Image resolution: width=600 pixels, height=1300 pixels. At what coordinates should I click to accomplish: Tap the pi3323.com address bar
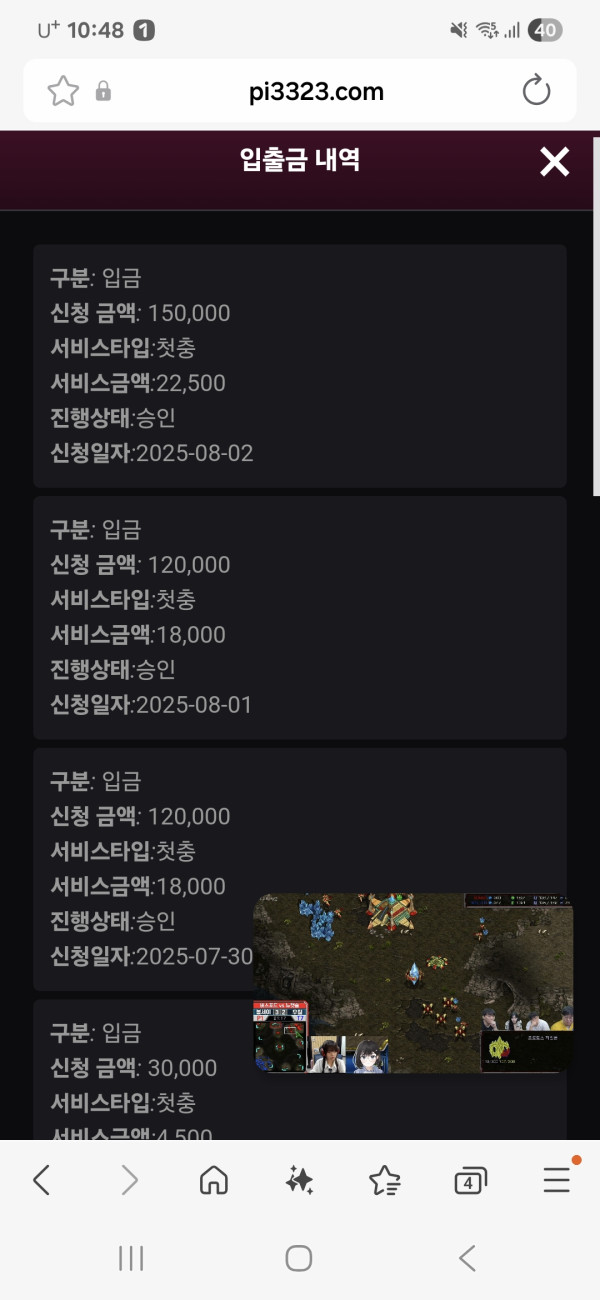(316, 92)
